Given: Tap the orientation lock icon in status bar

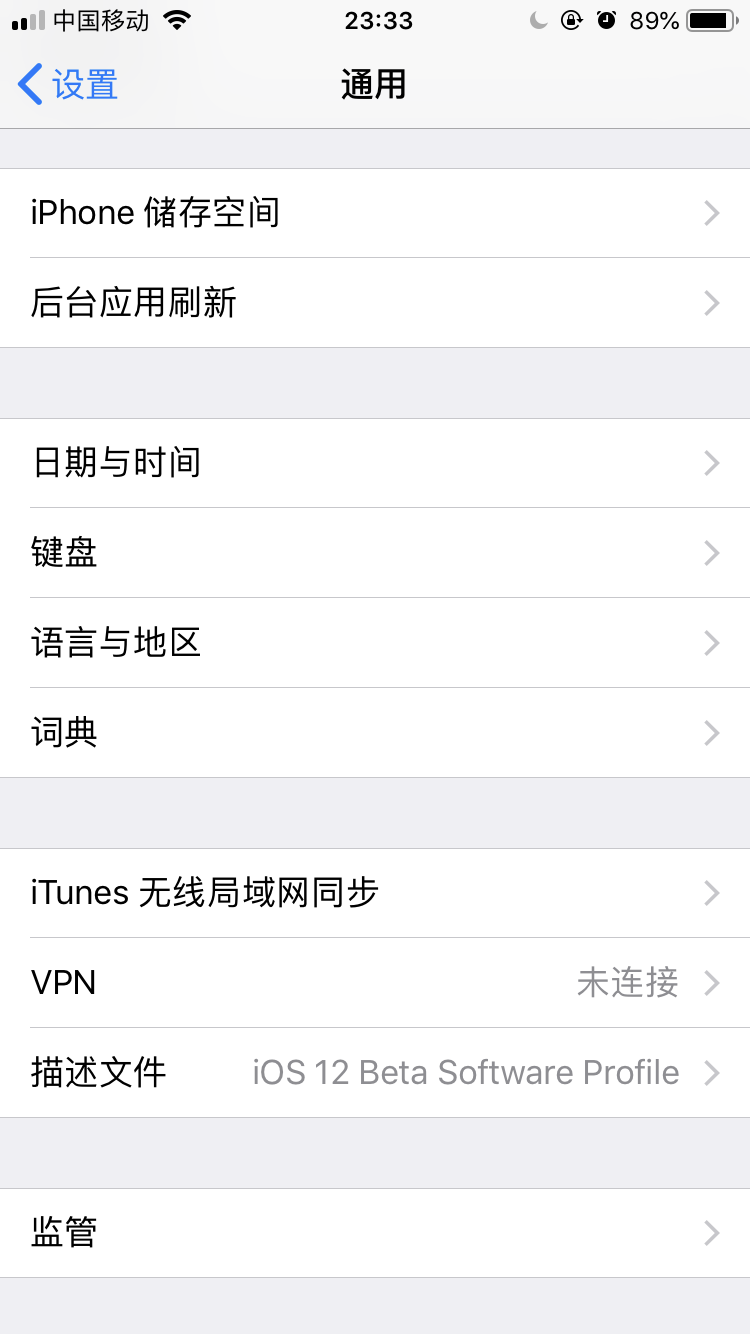Looking at the screenshot, I should [570, 20].
